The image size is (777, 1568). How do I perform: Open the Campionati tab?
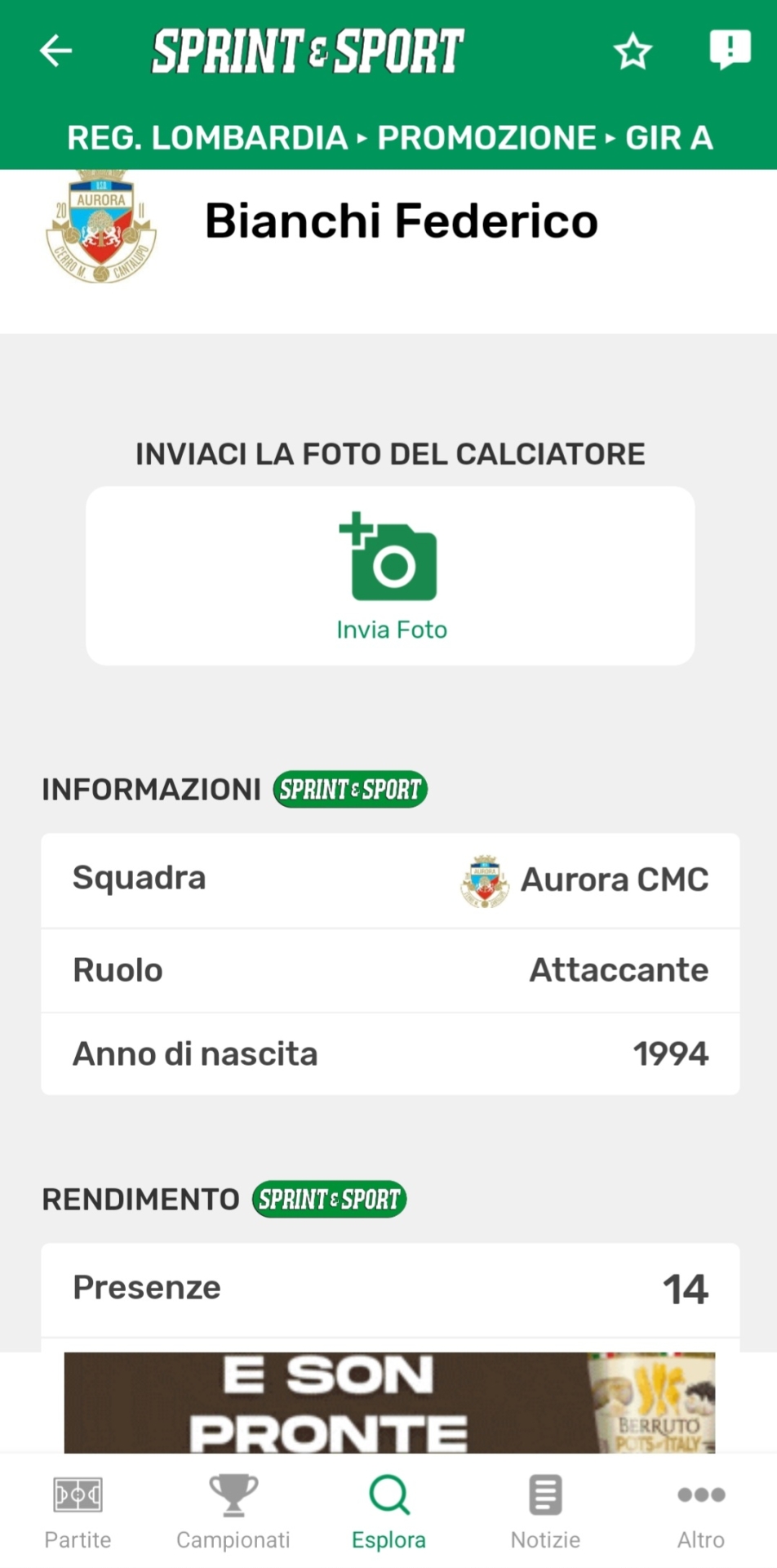(233, 1512)
